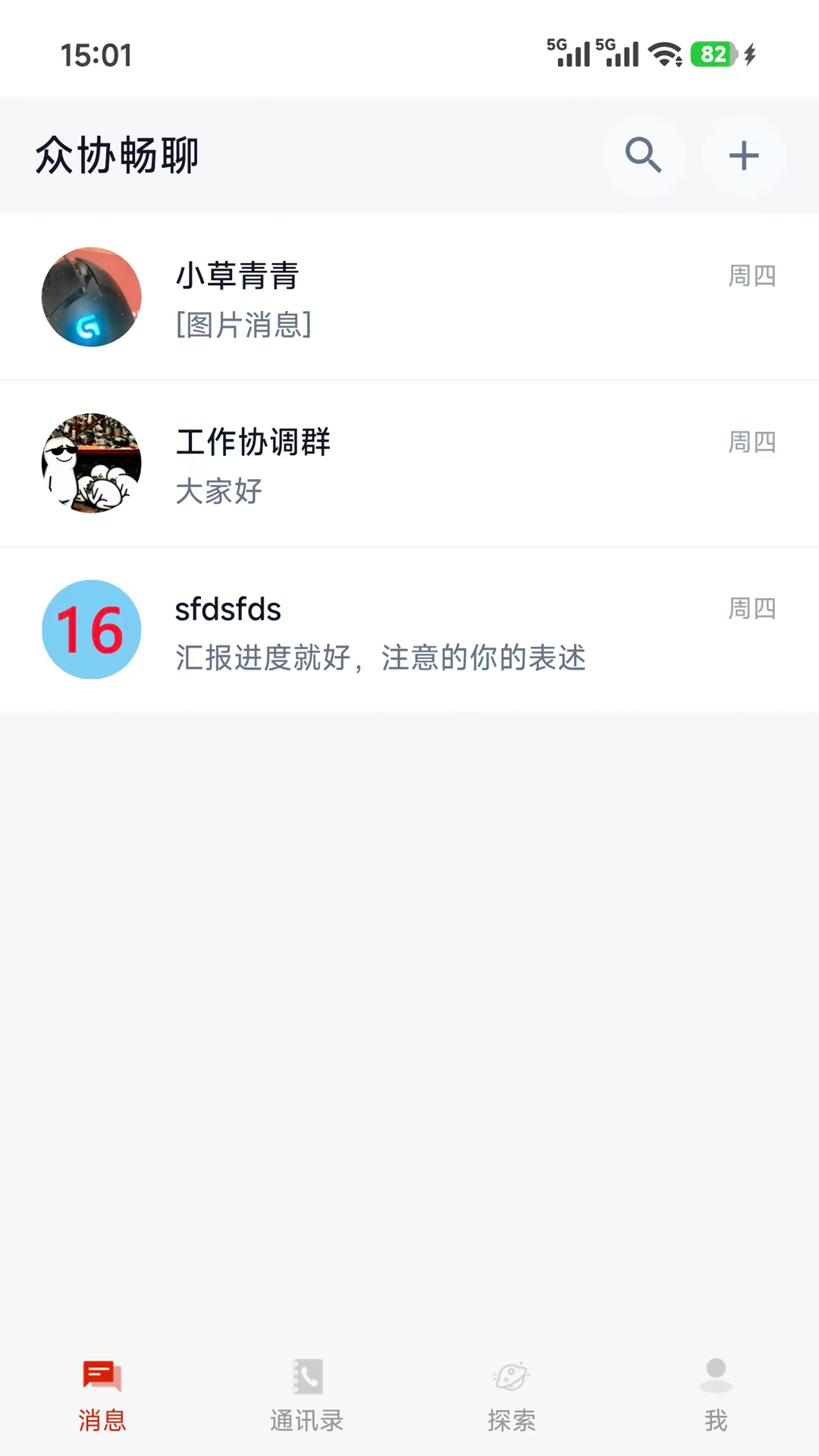Open the 工作协调群 group chat
The width and height of the screenshot is (819, 1456).
[409, 463]
